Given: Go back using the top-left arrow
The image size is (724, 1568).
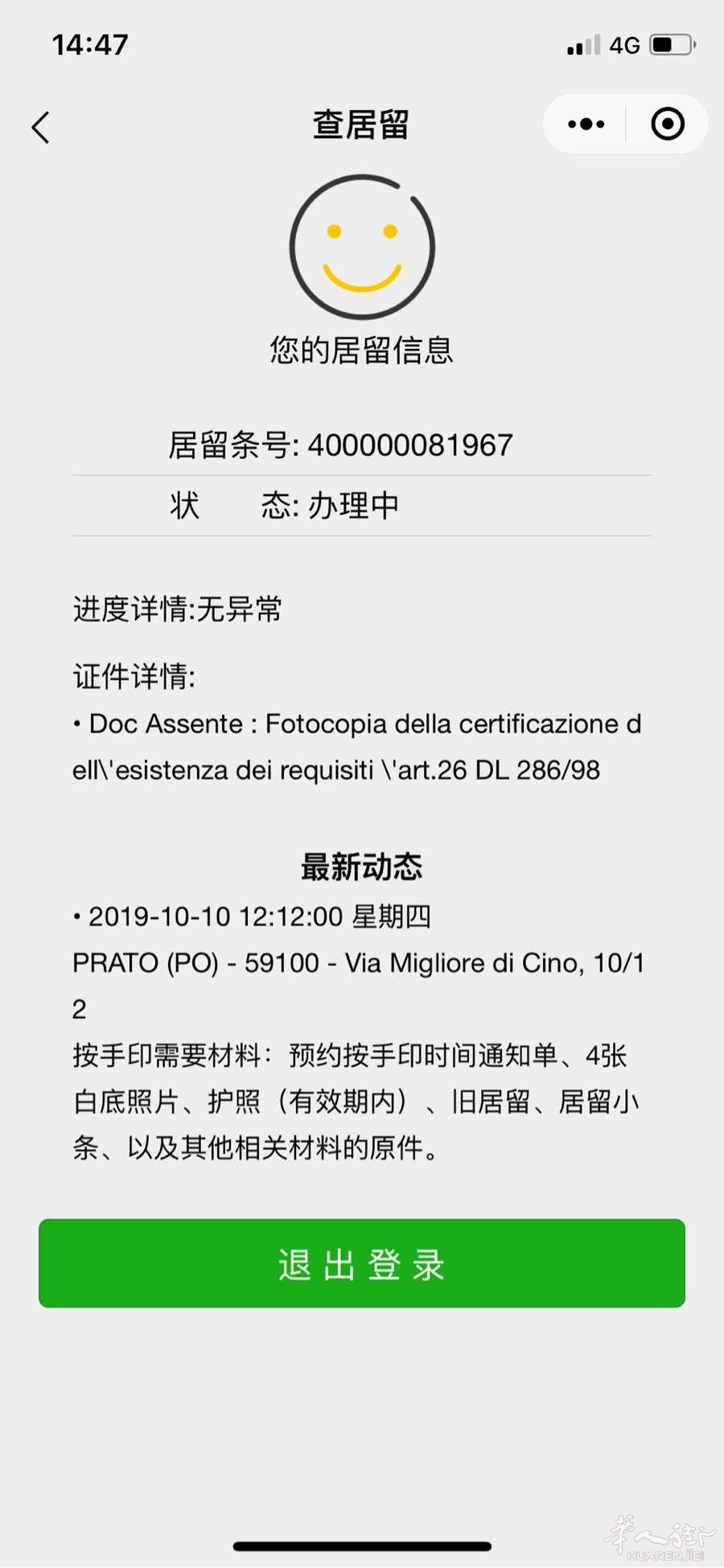Looking at the screenshot, I should pos(40,127).
